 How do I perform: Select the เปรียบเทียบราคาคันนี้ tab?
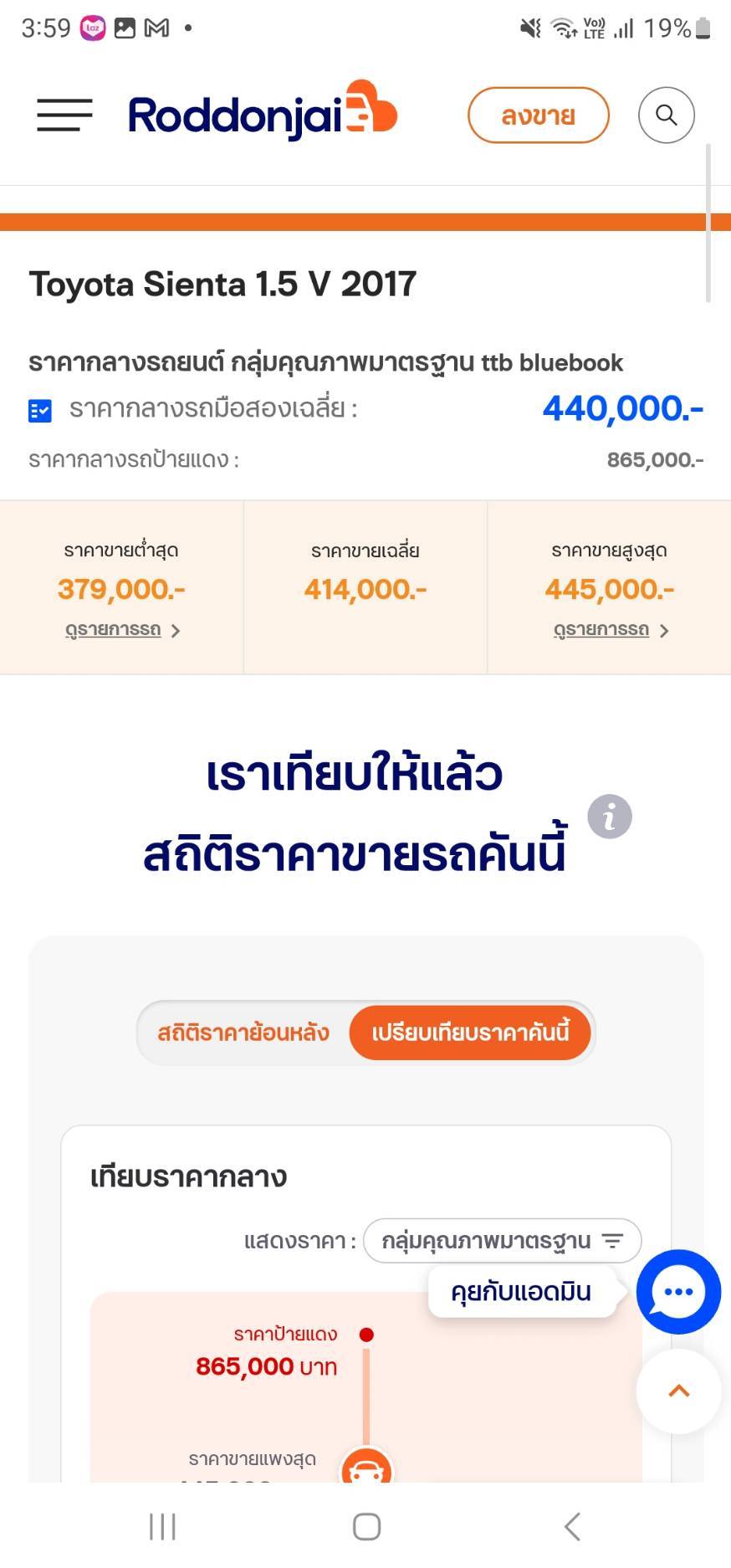(x=470, y=1033)
